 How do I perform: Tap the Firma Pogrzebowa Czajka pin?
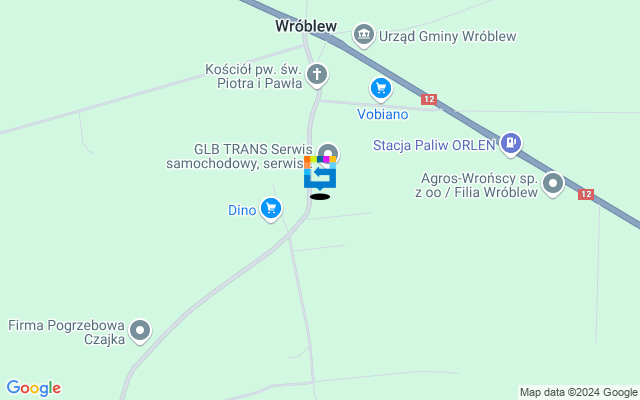pyautogui.click(x=141, y=330)
